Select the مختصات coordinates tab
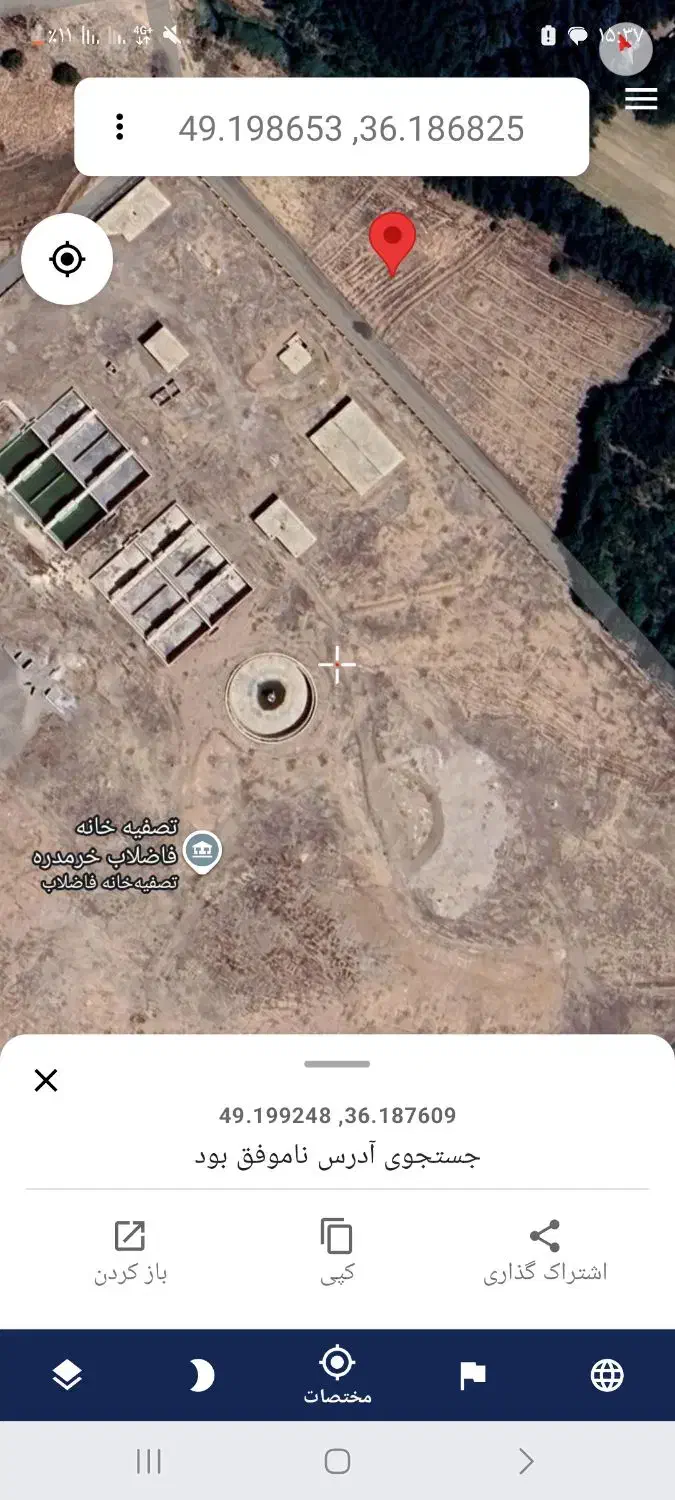This screenshot has height=1500, width=675. click(x=337, y=1376)
